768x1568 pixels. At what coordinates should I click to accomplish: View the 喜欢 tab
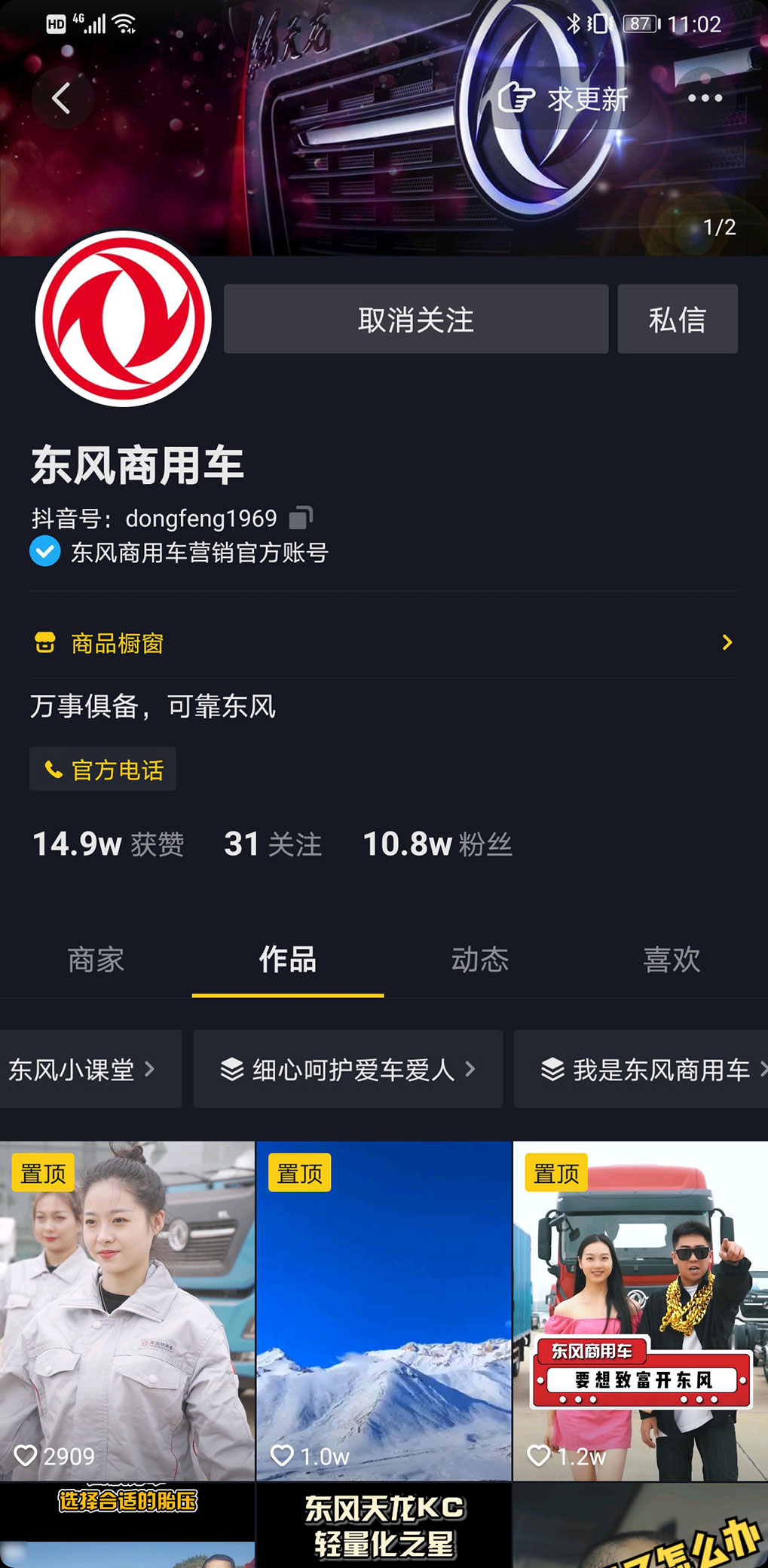click(x=671, y=960)
